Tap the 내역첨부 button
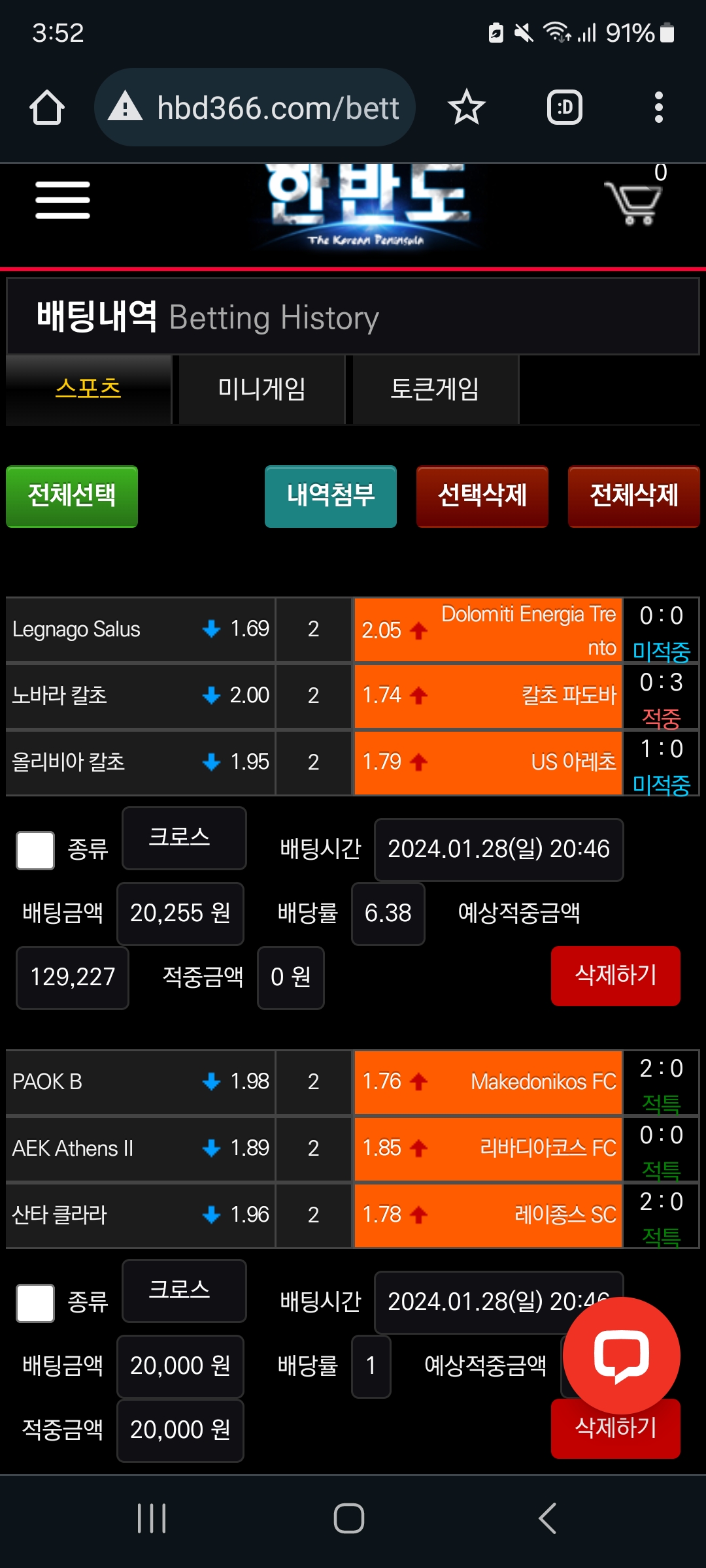The width and height of the screenshot is (706, 1568). pos(331,496)
